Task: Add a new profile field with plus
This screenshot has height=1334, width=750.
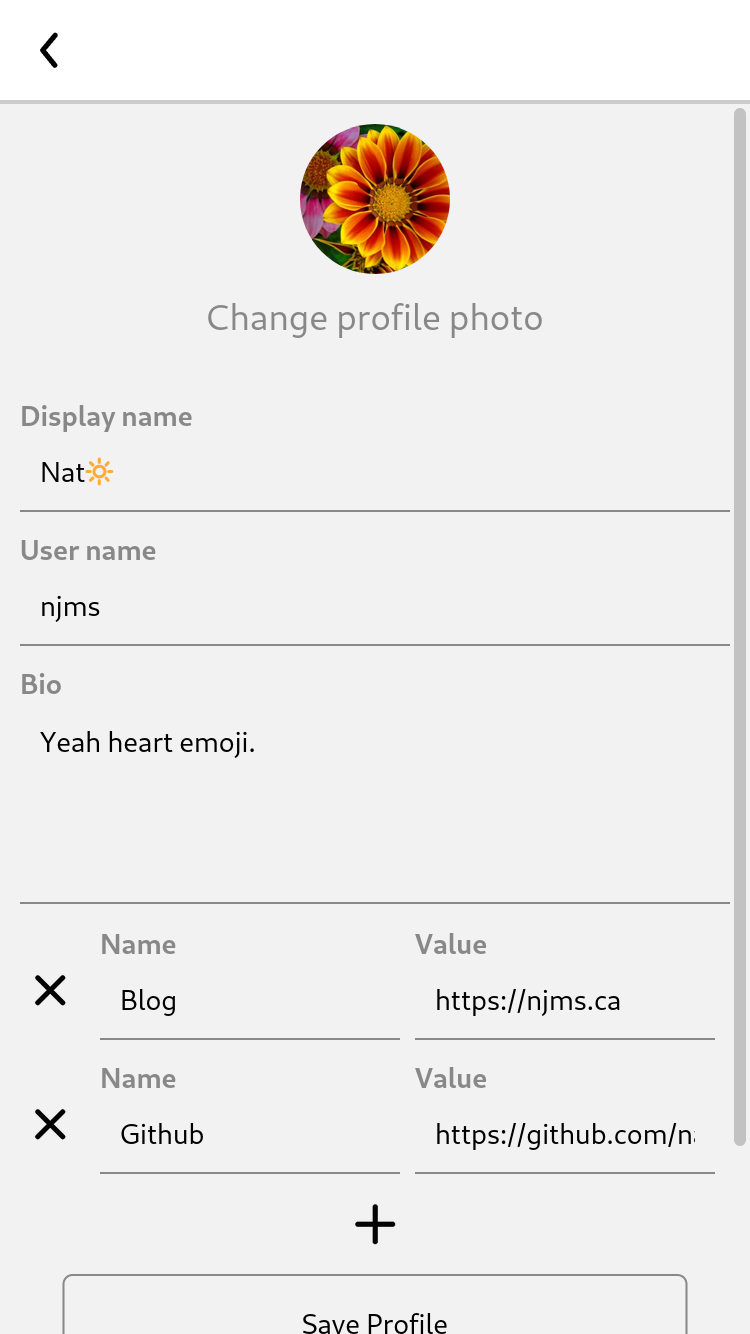Action: (x=375, y=1224)
